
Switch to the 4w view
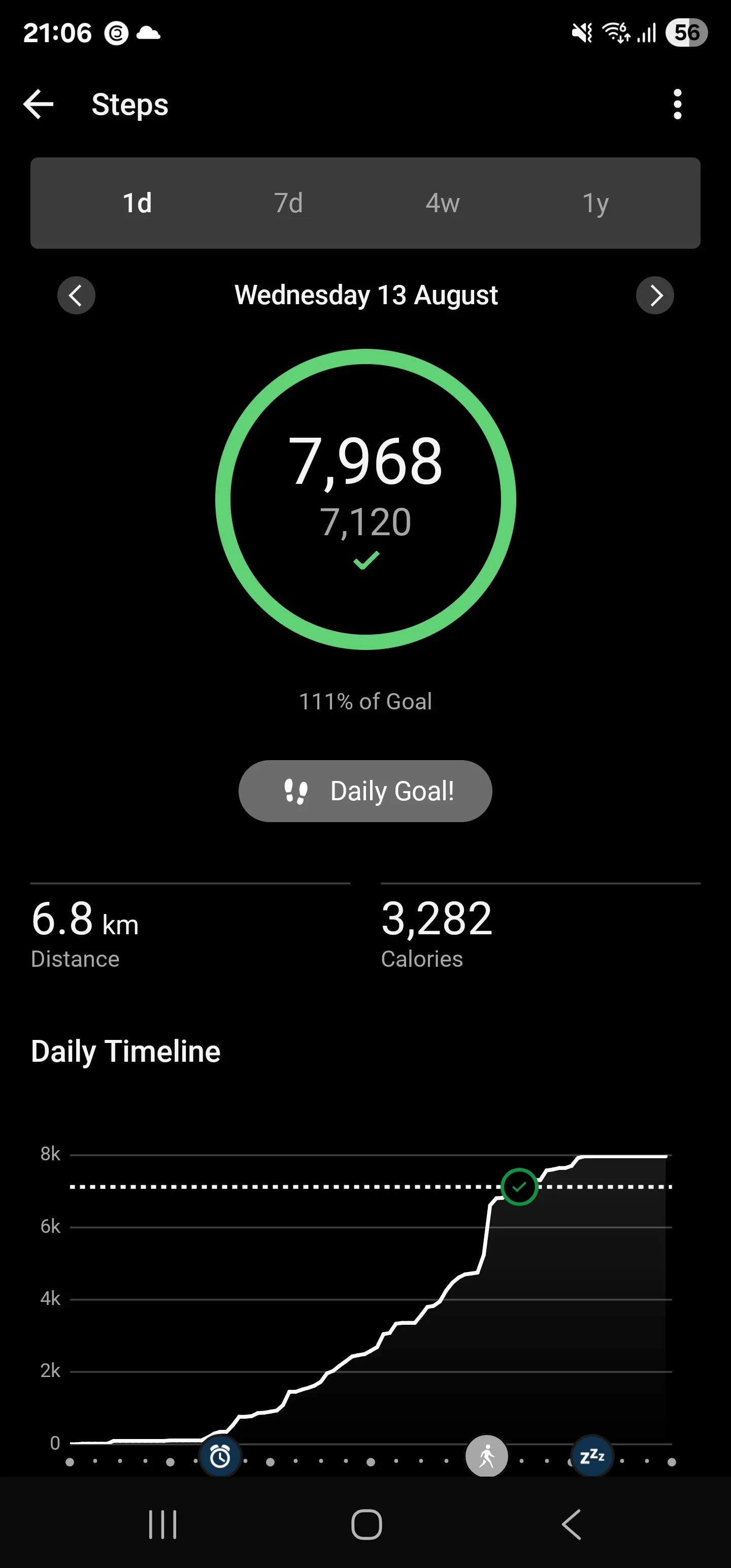pos(443,203)
